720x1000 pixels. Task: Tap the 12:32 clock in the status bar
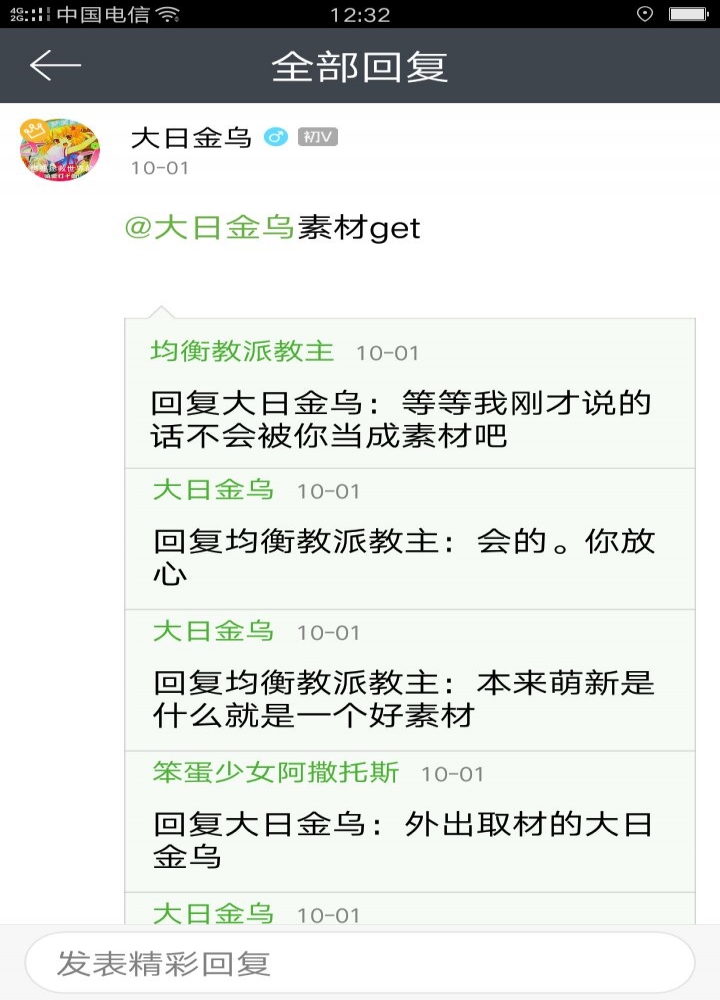[360, 14]
